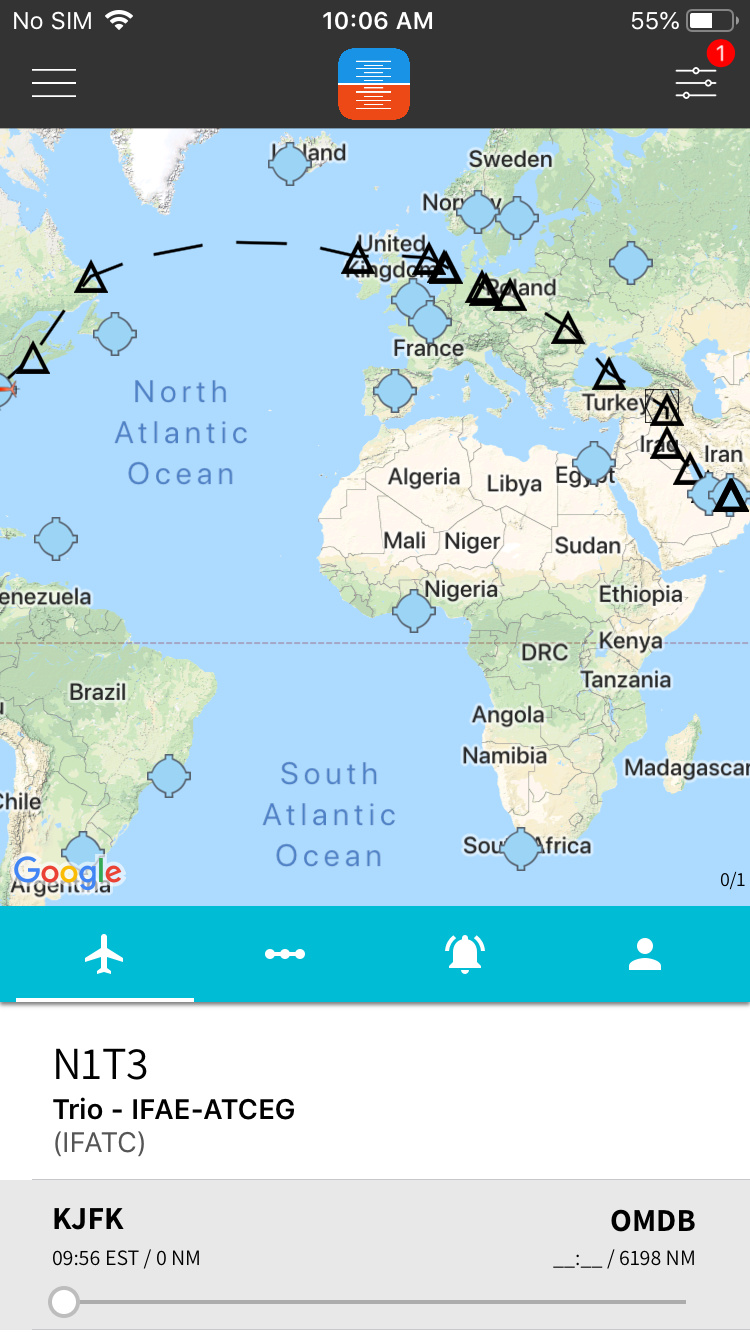The width and height of the screenshot is (750, 1334).
Task: Select the waypoint triangle over Turkey
Action: point(609,375)
